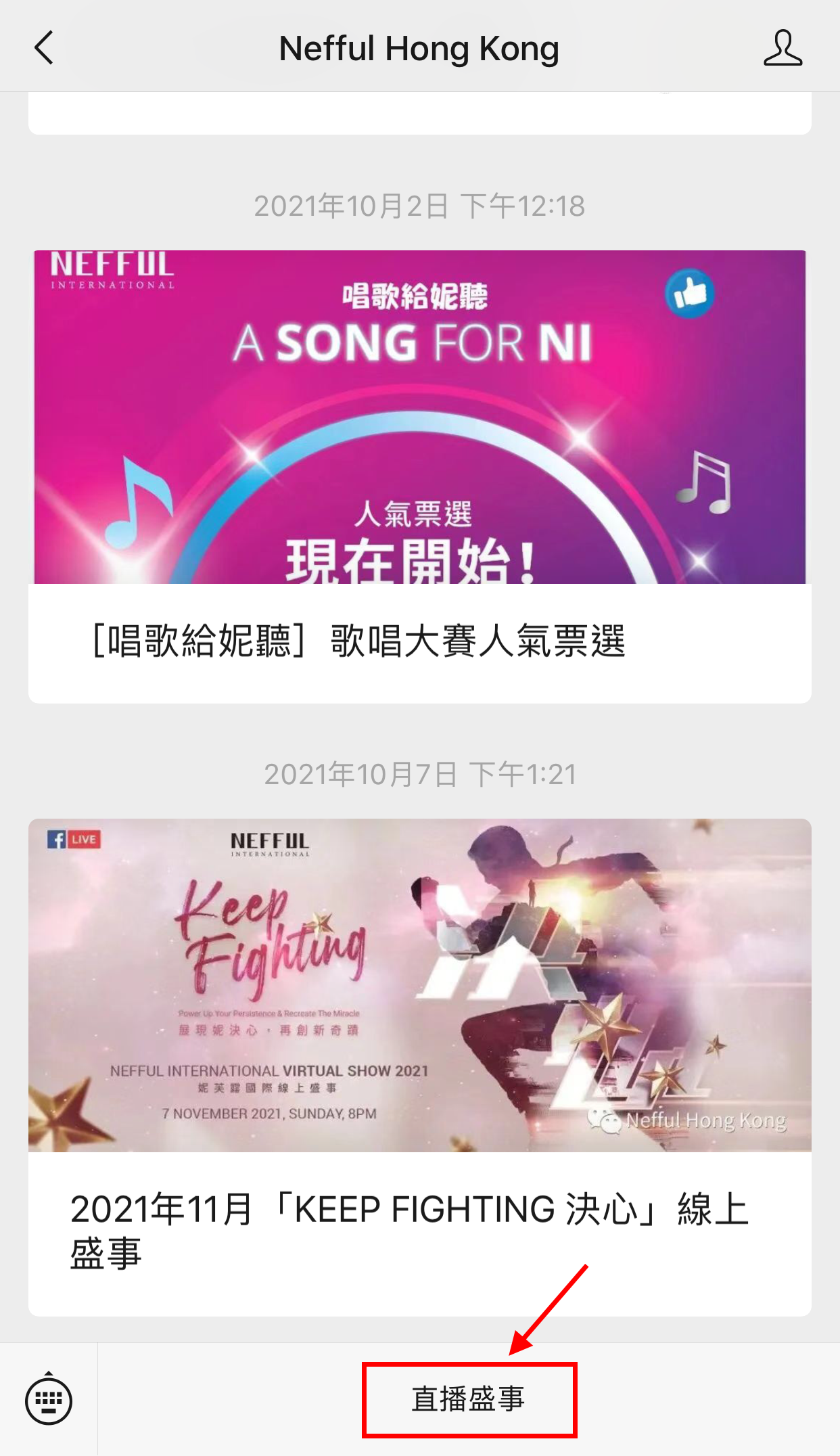Tap the 直播盛事 menu button

469,1399
